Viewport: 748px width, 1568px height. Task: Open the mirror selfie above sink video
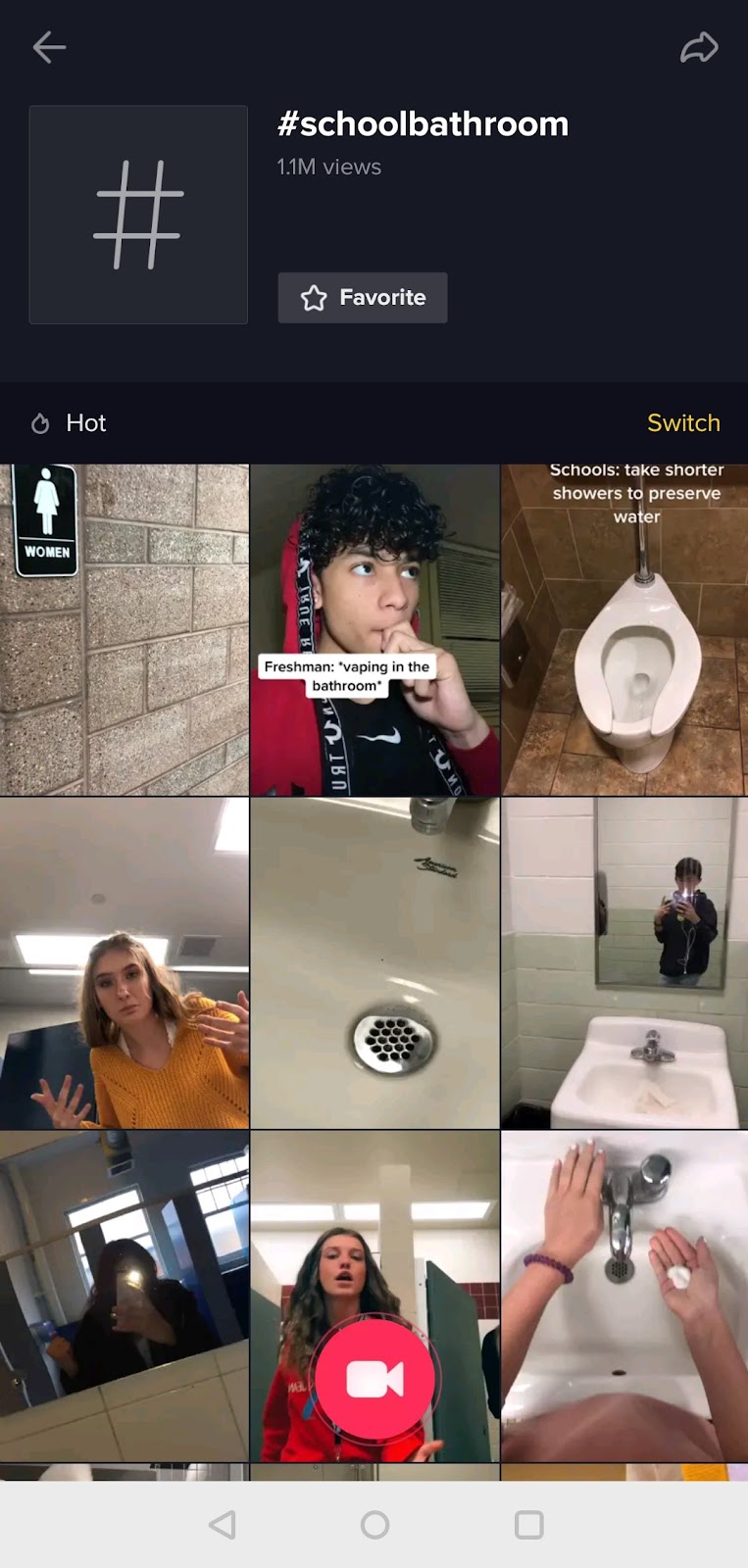[x=624, y=963]
